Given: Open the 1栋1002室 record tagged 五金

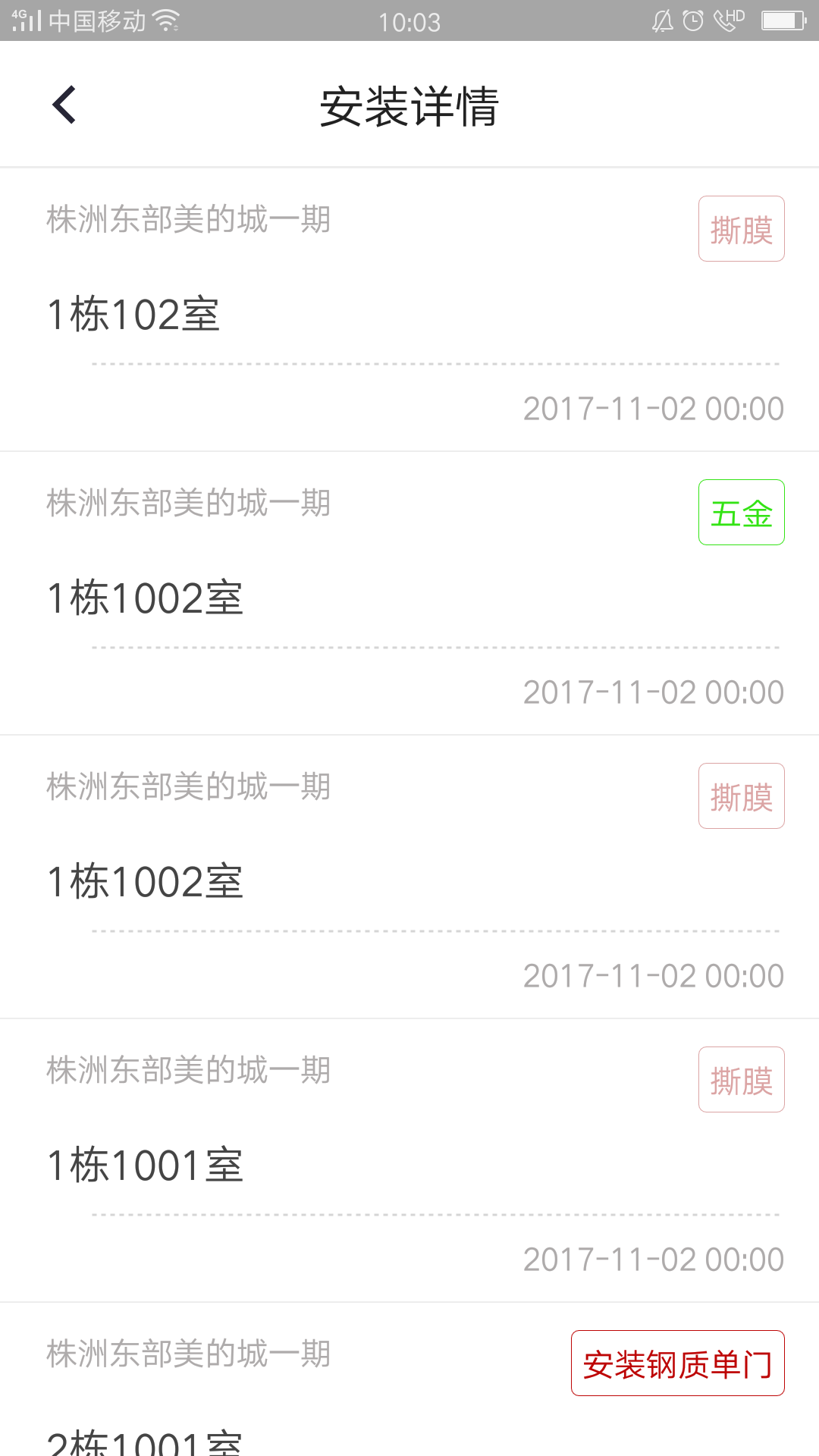Looking at the screenshot, I should pos(409,595).
